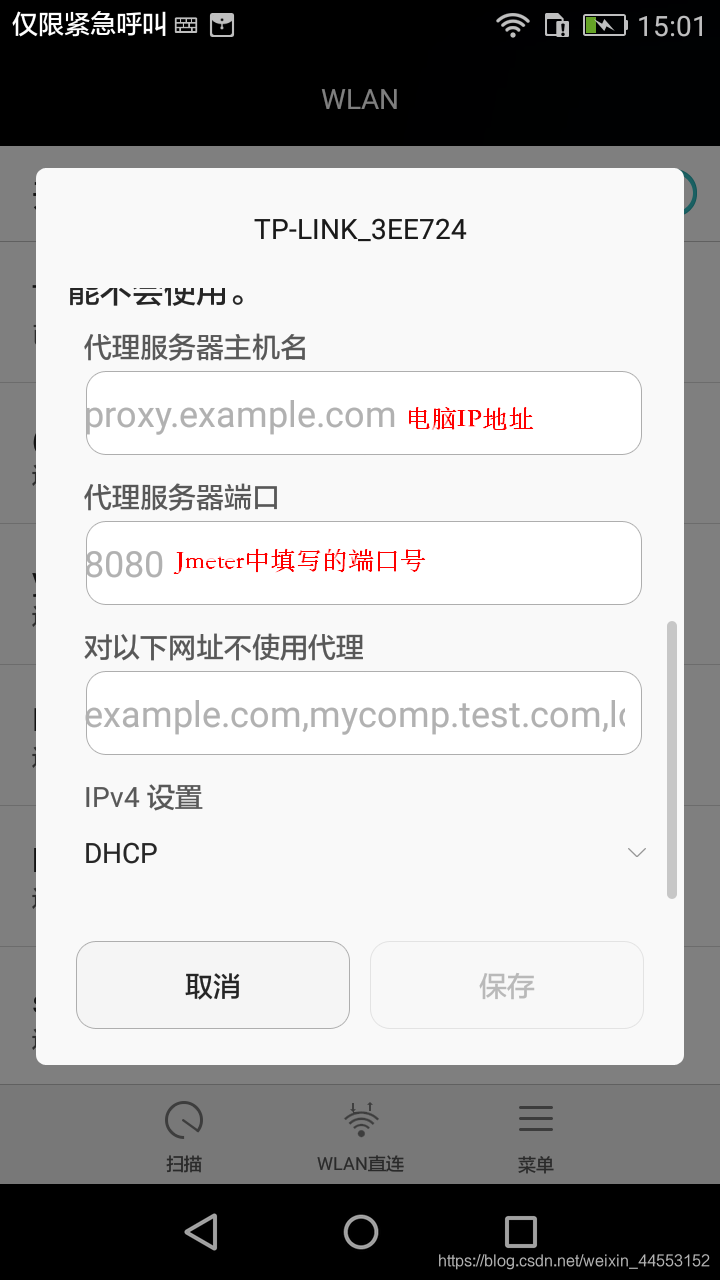Image resolution: width=720 pixels, height=1280 pixels.
Task: Tap the proxy server port field
Action: click(x=363, y=563)
